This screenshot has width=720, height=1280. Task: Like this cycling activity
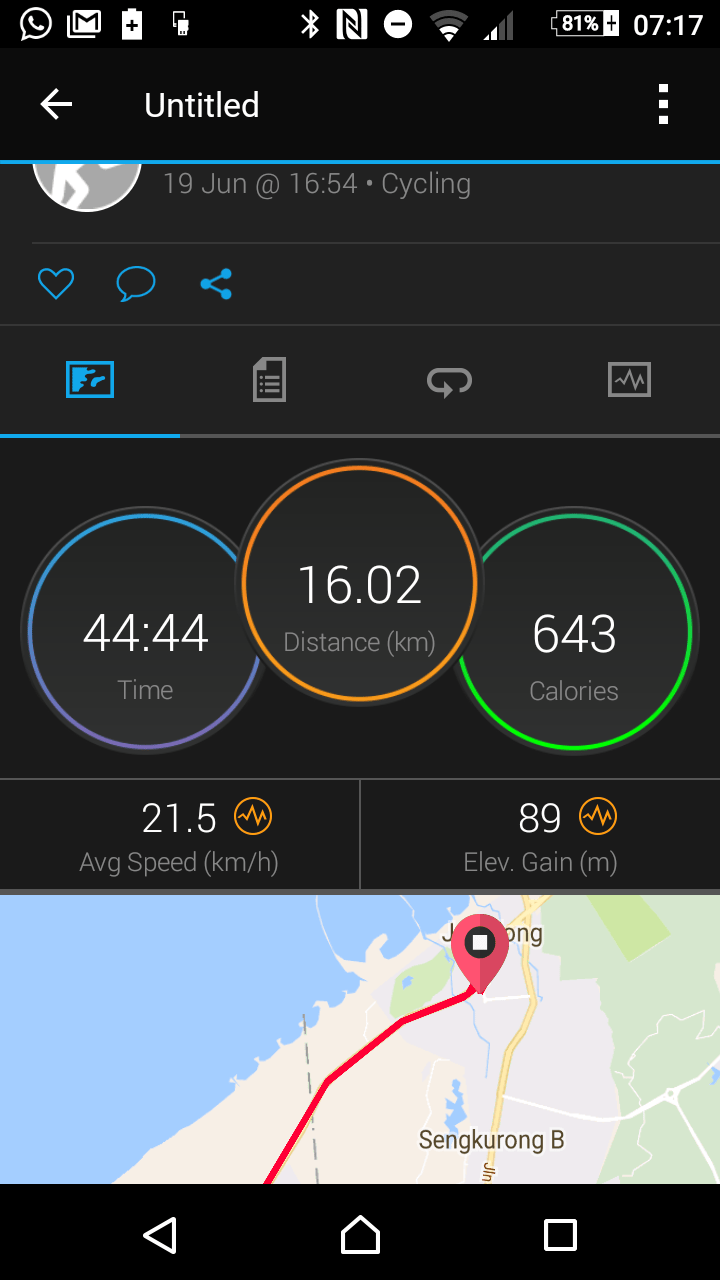coord(56,284)
